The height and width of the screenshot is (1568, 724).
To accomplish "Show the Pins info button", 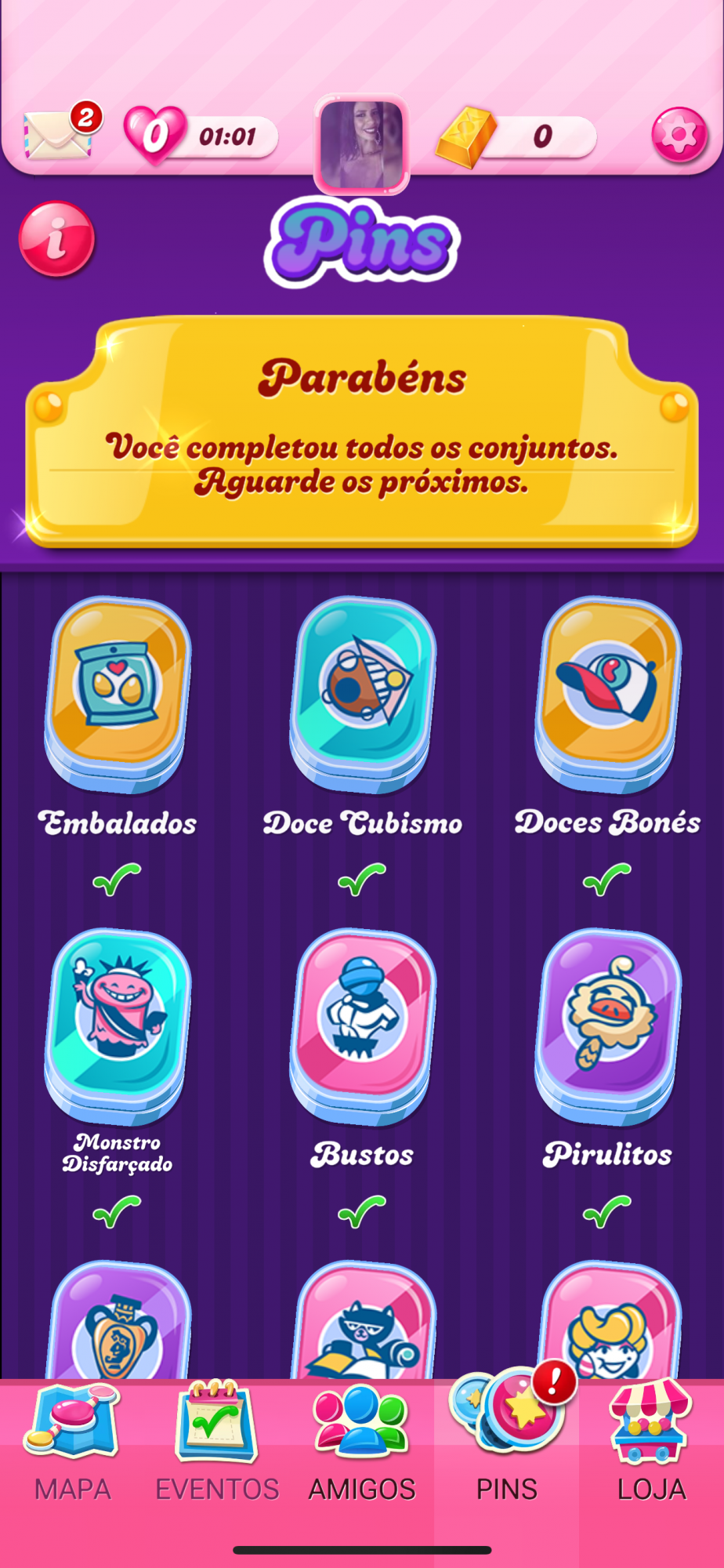I will 57,239.
